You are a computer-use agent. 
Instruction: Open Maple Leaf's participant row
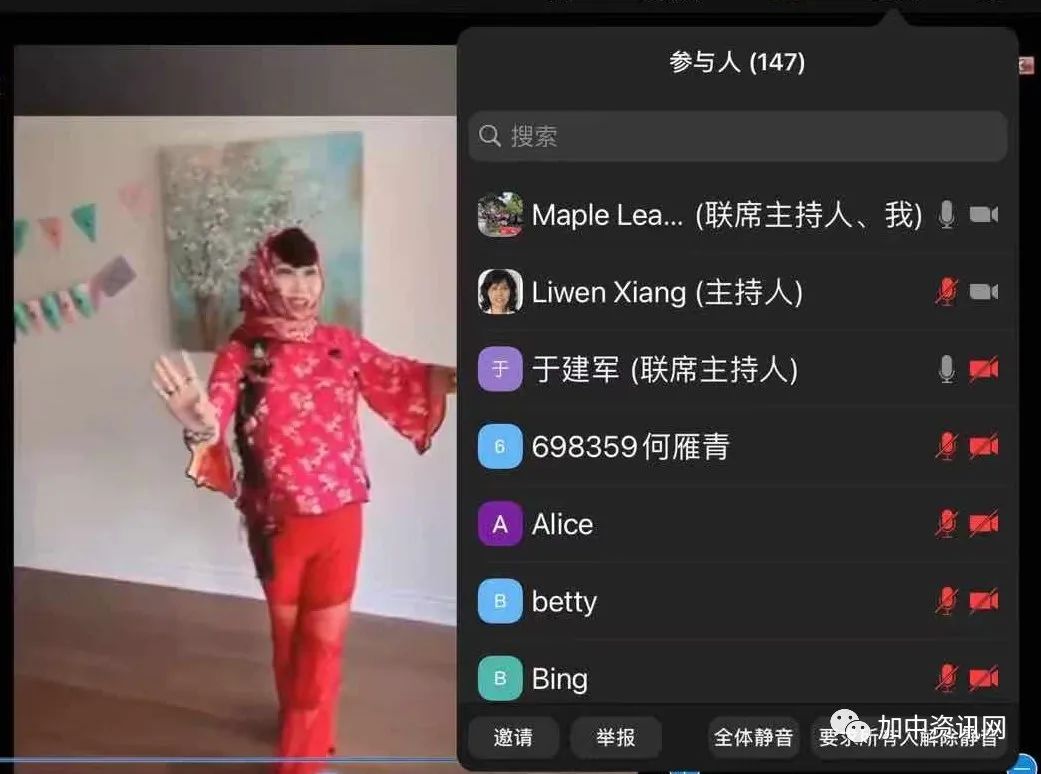[700, 215]
